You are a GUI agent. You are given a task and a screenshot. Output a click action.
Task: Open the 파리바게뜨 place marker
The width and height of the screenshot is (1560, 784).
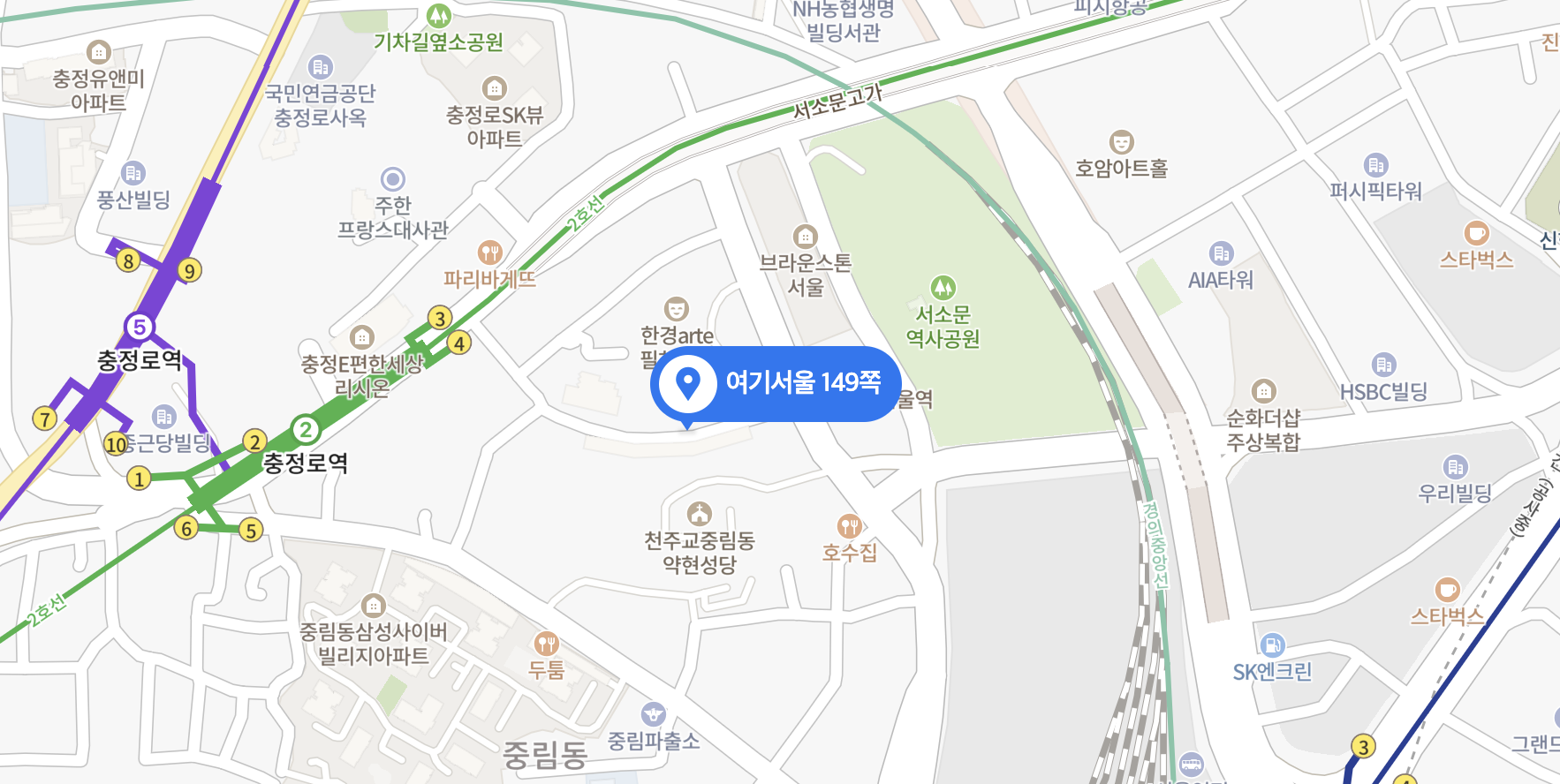pos(489,253)
